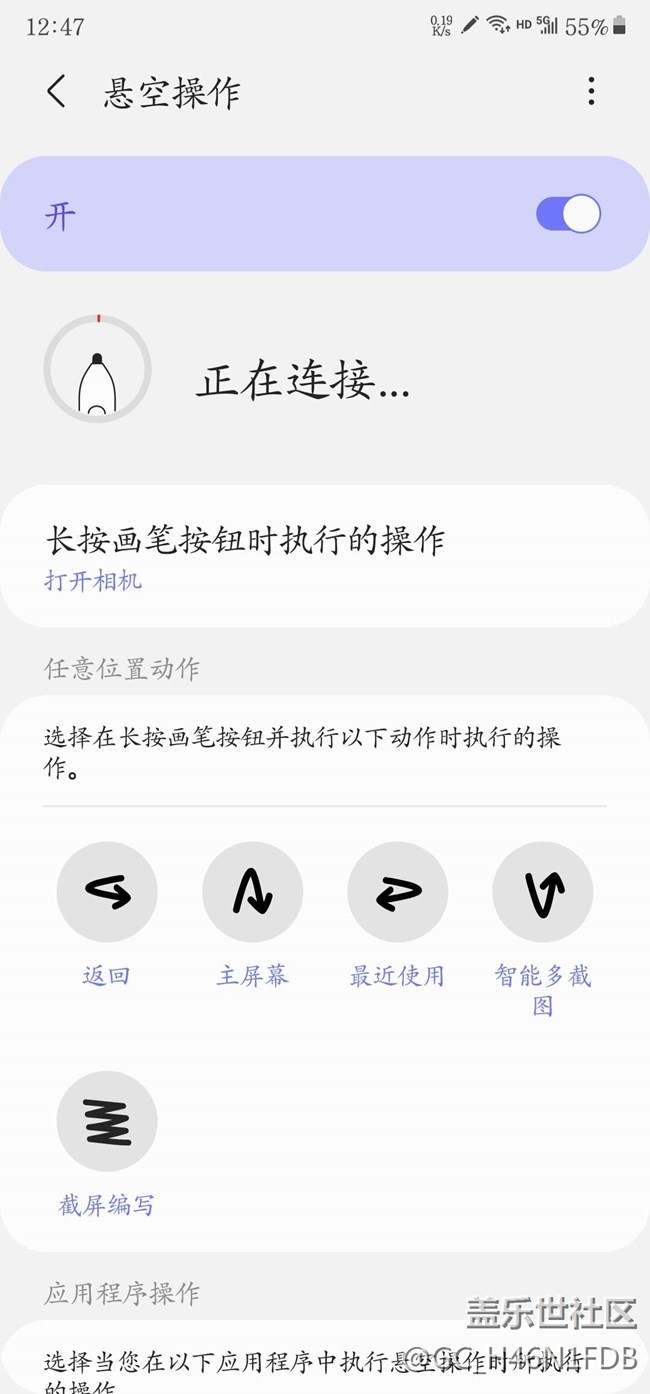Open the 最近使用 gesture setting
The image size is (650, 1394).
[397, 892]
